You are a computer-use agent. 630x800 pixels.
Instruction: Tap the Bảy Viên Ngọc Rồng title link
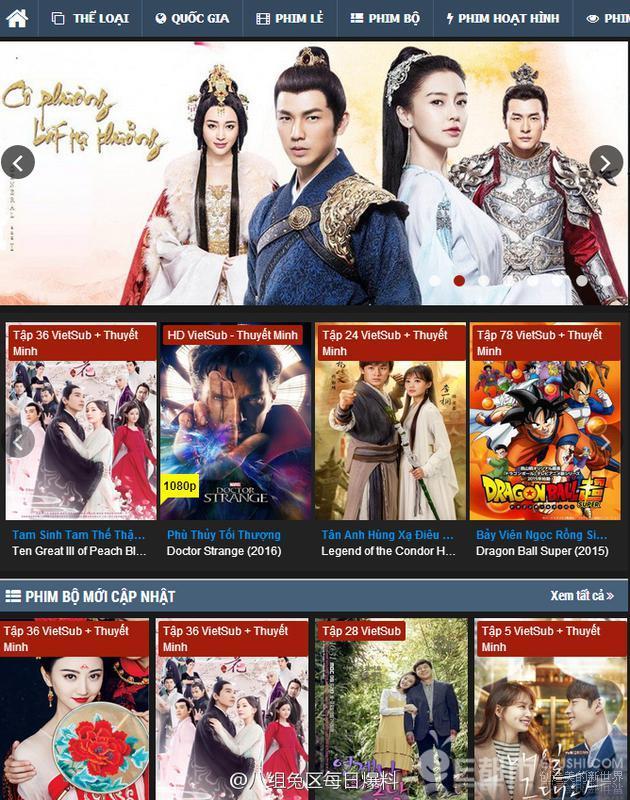(541, 535)
